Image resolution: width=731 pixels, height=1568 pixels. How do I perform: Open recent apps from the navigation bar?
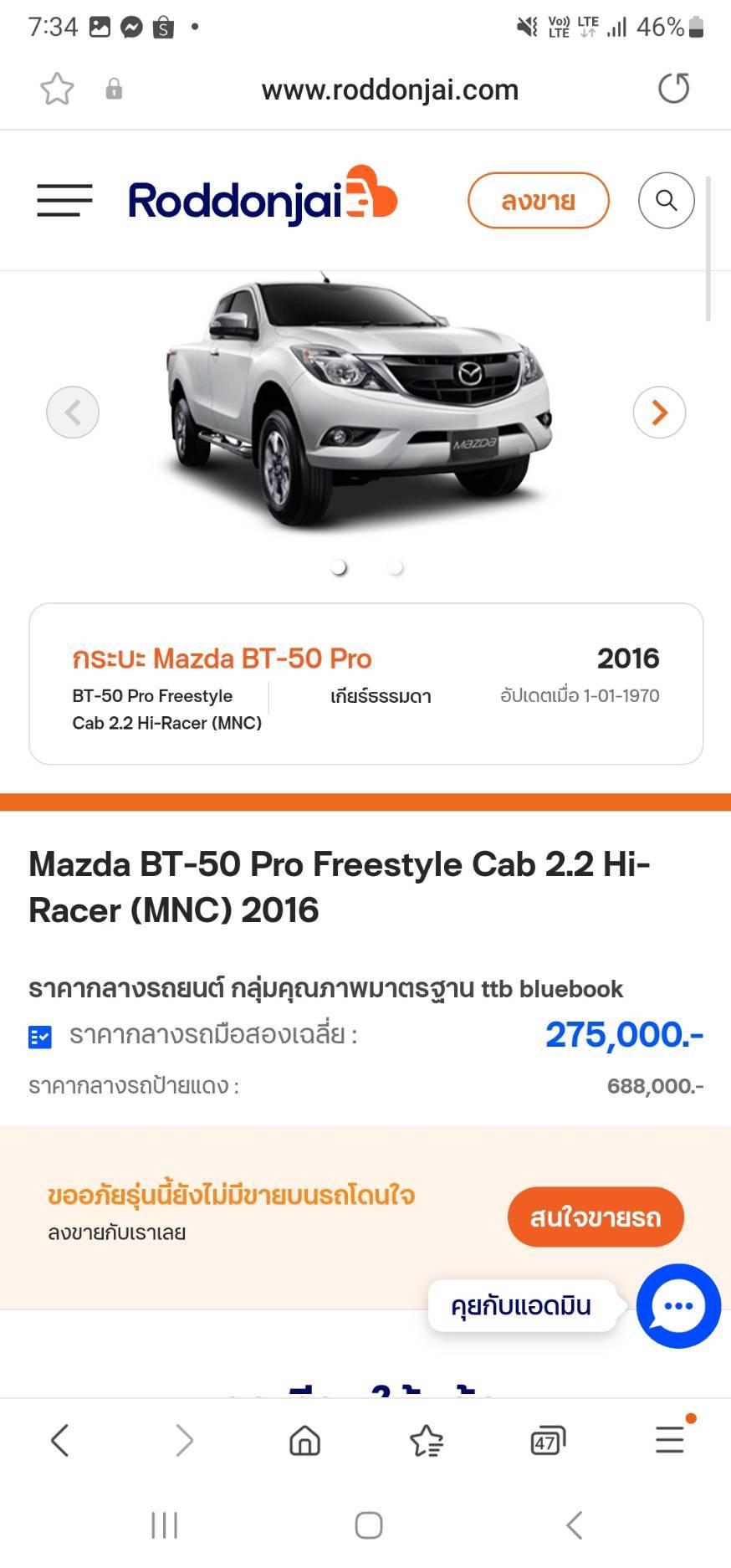click(x=164, y=1525)
